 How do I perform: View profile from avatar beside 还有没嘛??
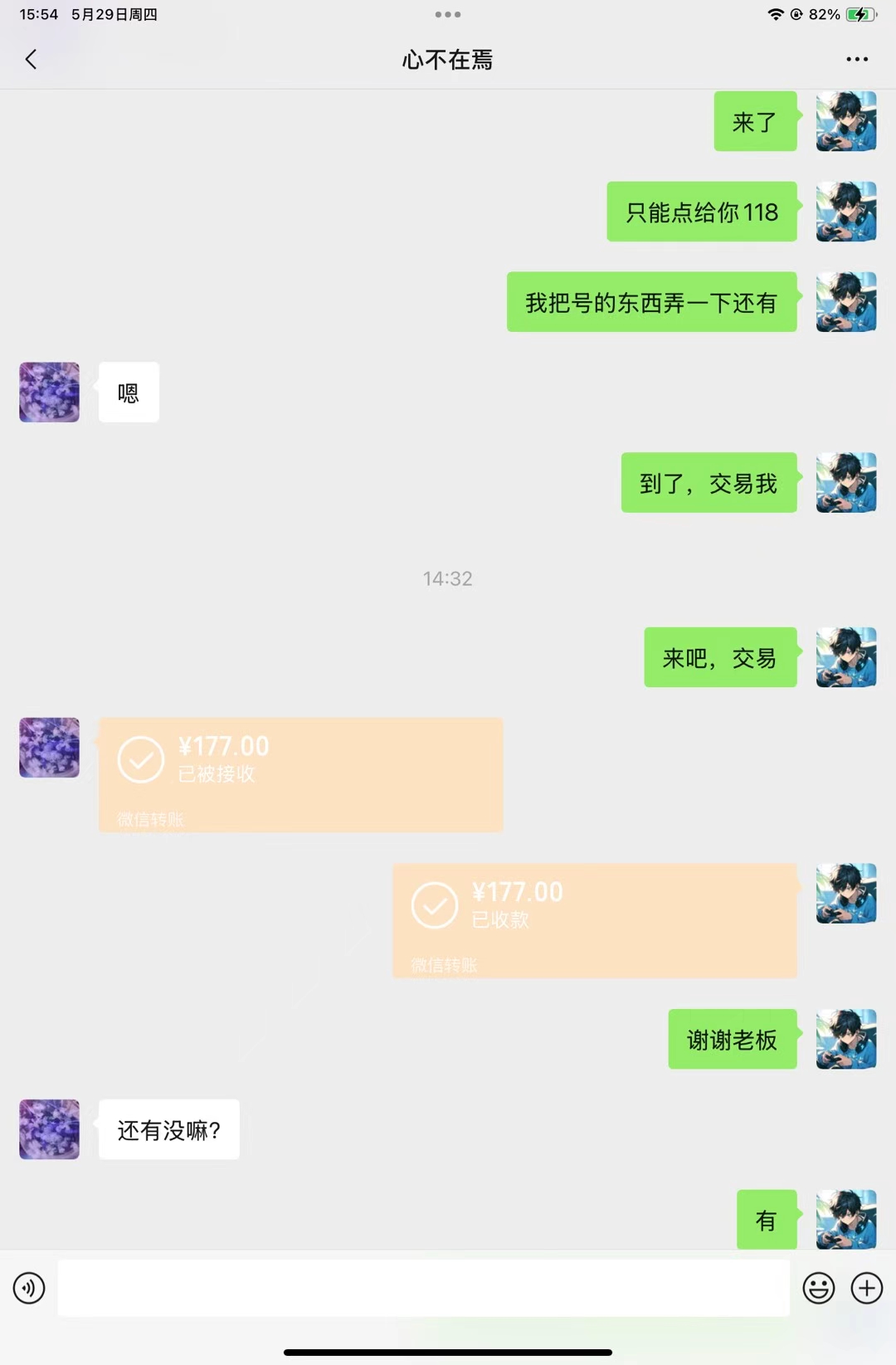coord(50,1129)
